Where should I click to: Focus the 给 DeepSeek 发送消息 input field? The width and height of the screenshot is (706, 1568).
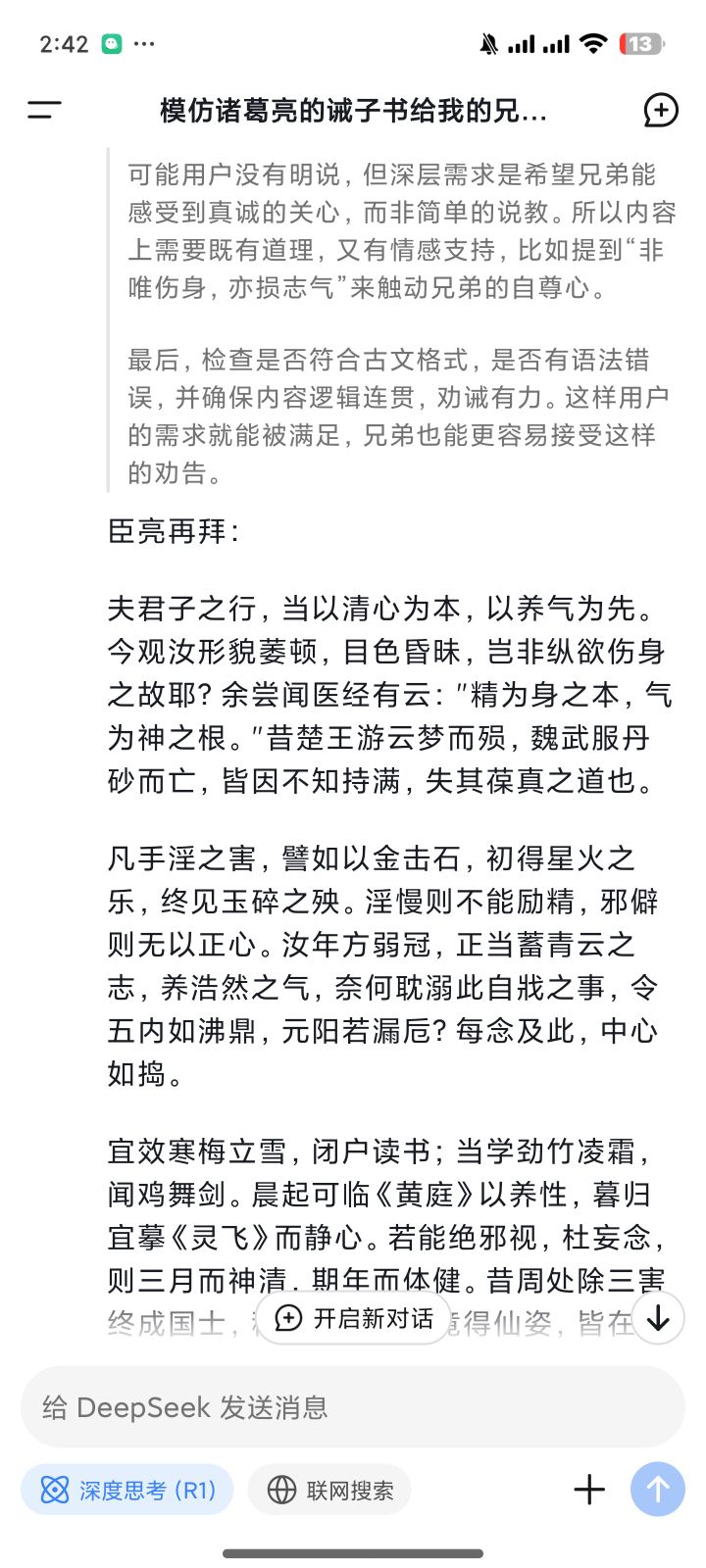(353, 1407)
